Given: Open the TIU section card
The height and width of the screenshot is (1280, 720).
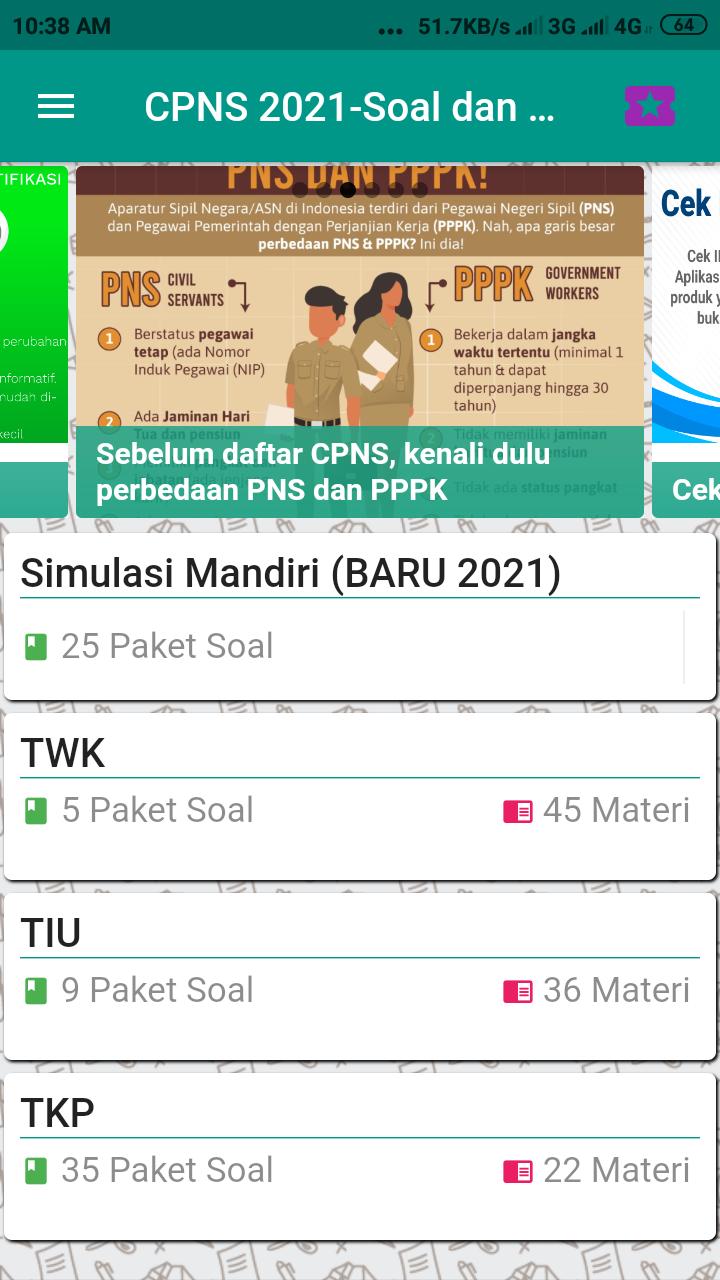Looking at the screenshot, I should pos(360,977).
